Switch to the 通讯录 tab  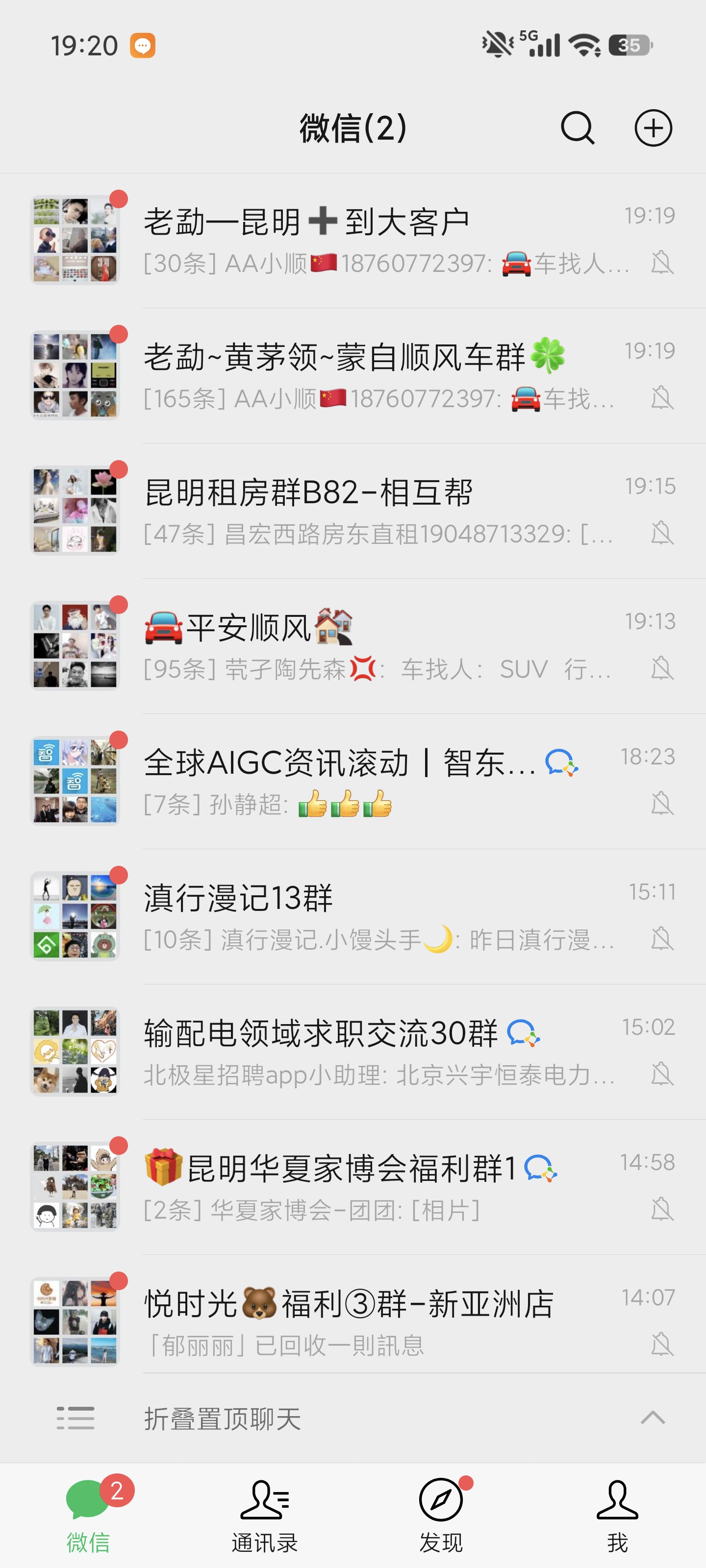[264, 1516]
